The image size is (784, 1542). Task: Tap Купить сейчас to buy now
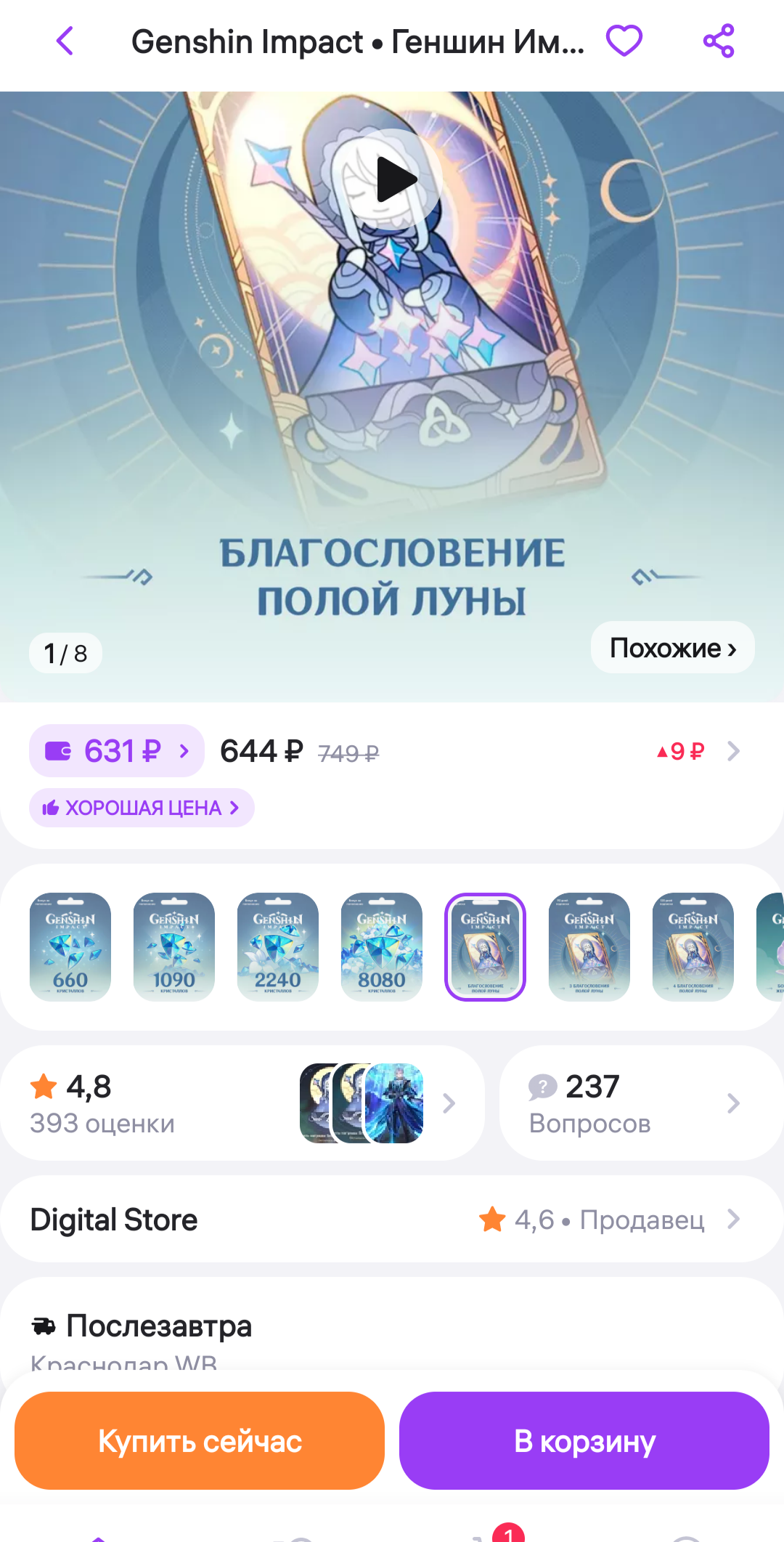click(200, 1440)
